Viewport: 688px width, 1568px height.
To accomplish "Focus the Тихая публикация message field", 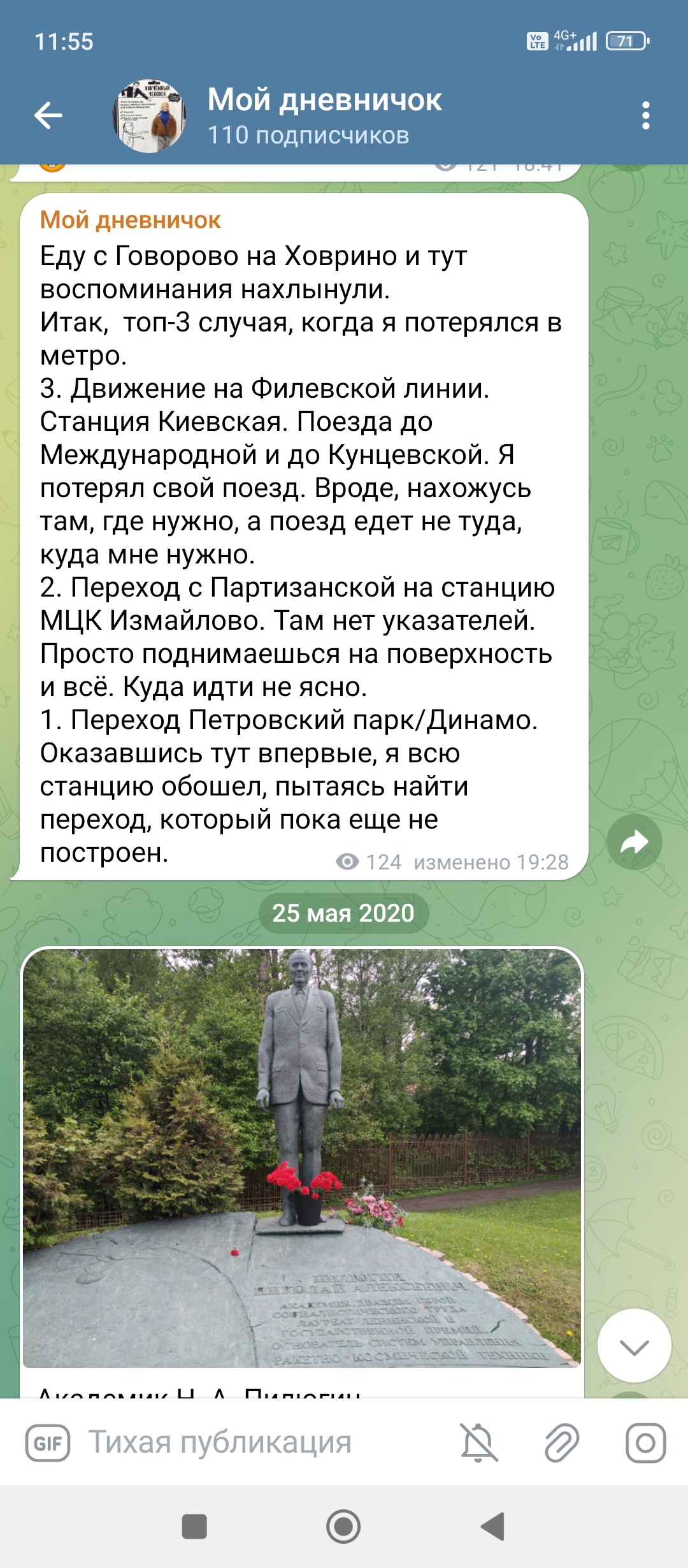I will tap(255, 1443).
